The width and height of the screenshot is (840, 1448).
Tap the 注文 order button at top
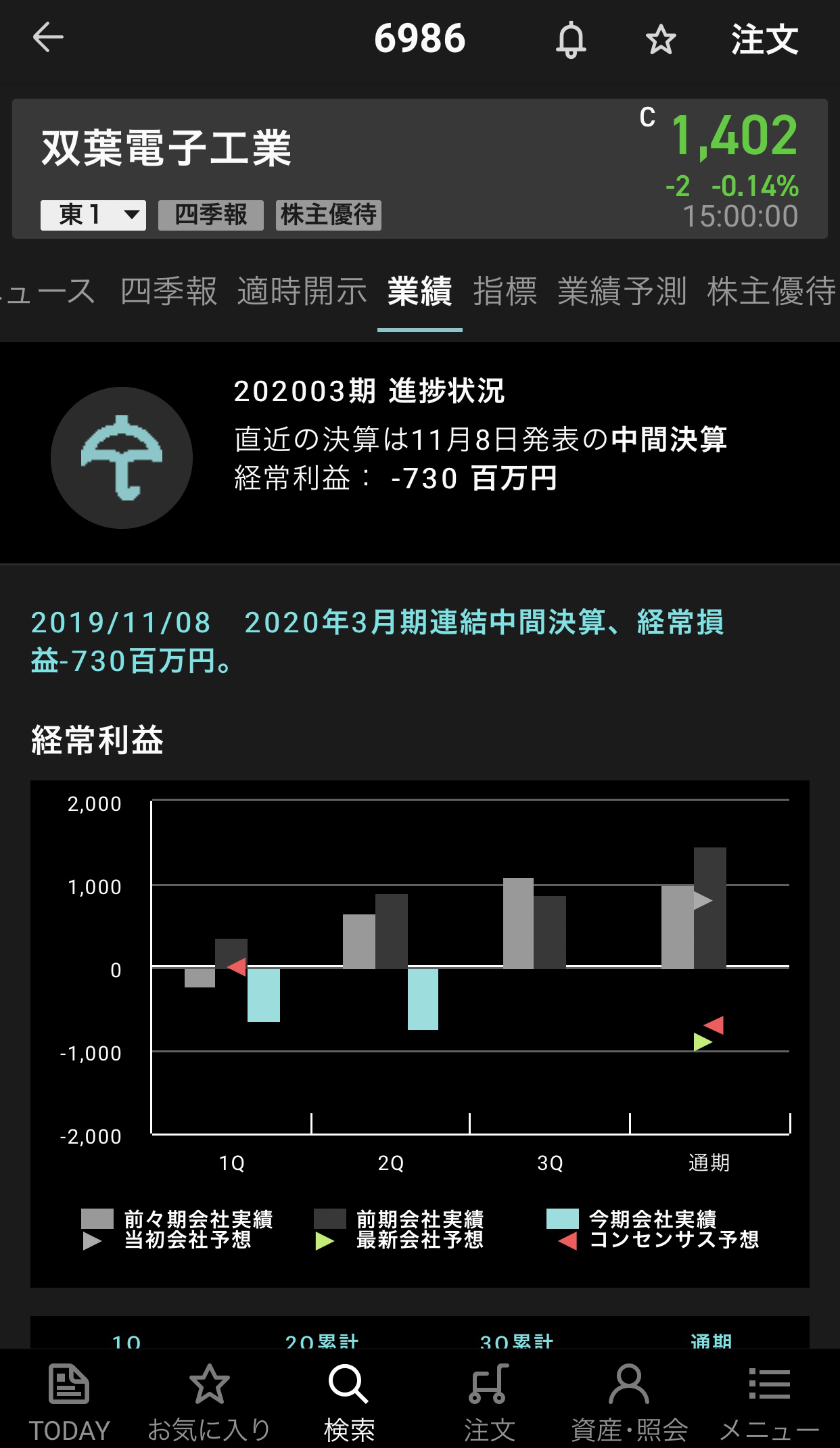click(x=764, y=39)
